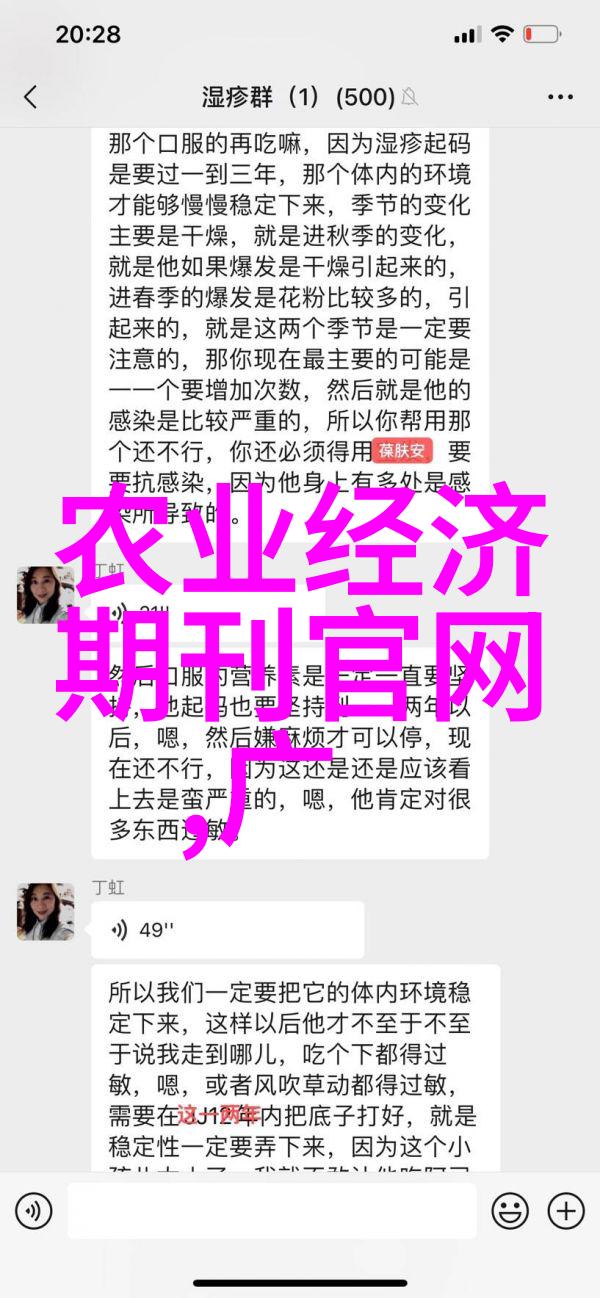Focus the message text field
Screen dimensions: 600x1298
point(272,1212)
